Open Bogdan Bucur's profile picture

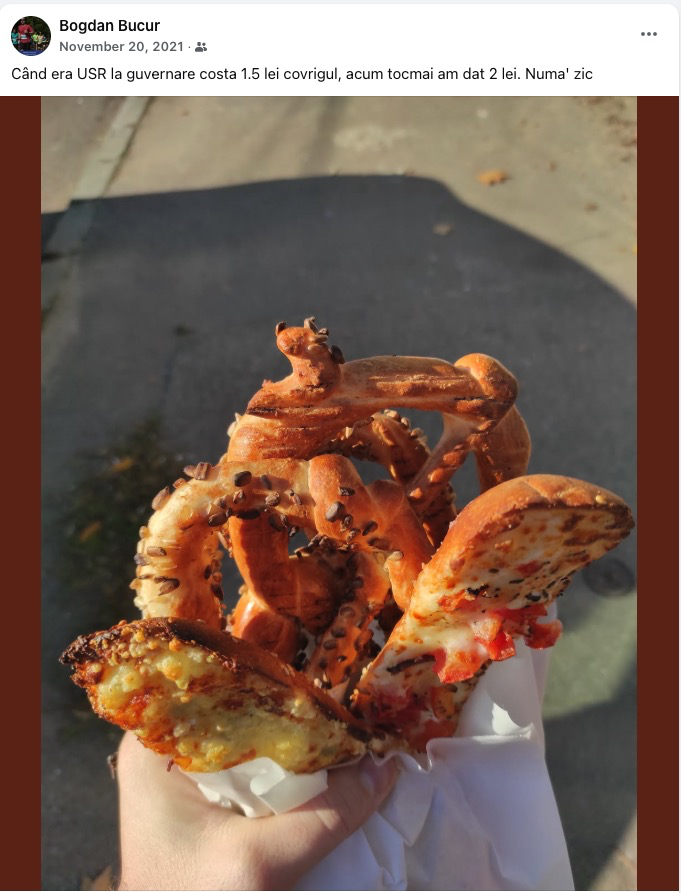[x=30, y=35]
